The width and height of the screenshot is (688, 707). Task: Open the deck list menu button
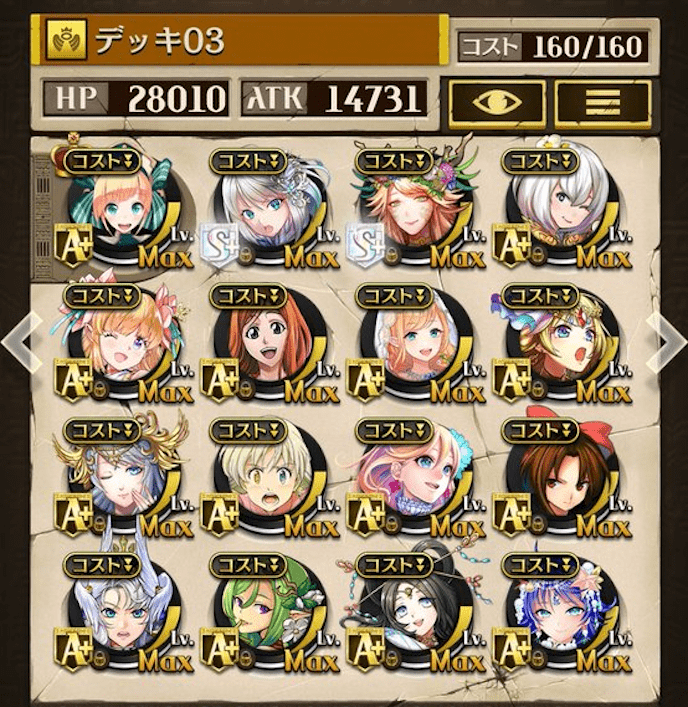point(602,103)
